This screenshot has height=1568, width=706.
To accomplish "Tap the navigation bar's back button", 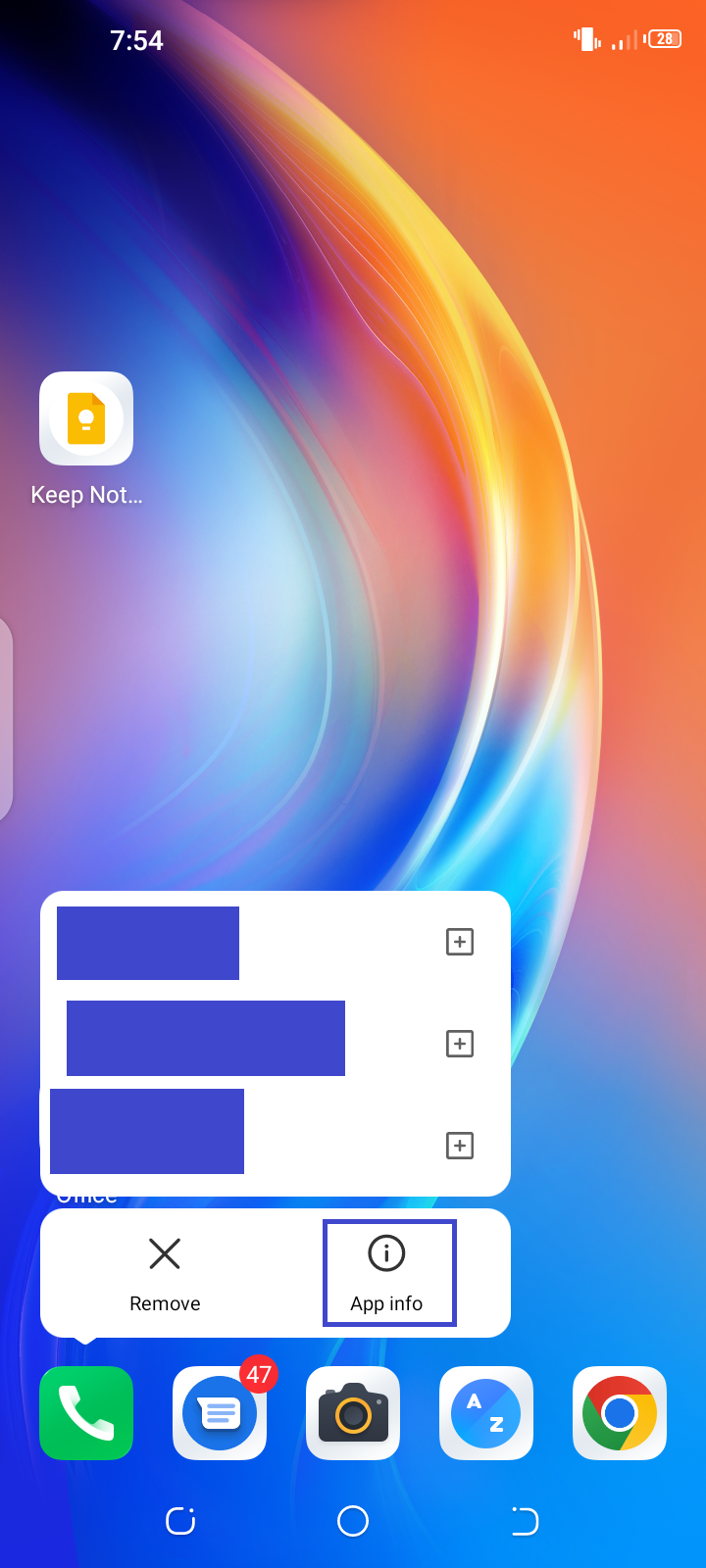I will 526,1521.
